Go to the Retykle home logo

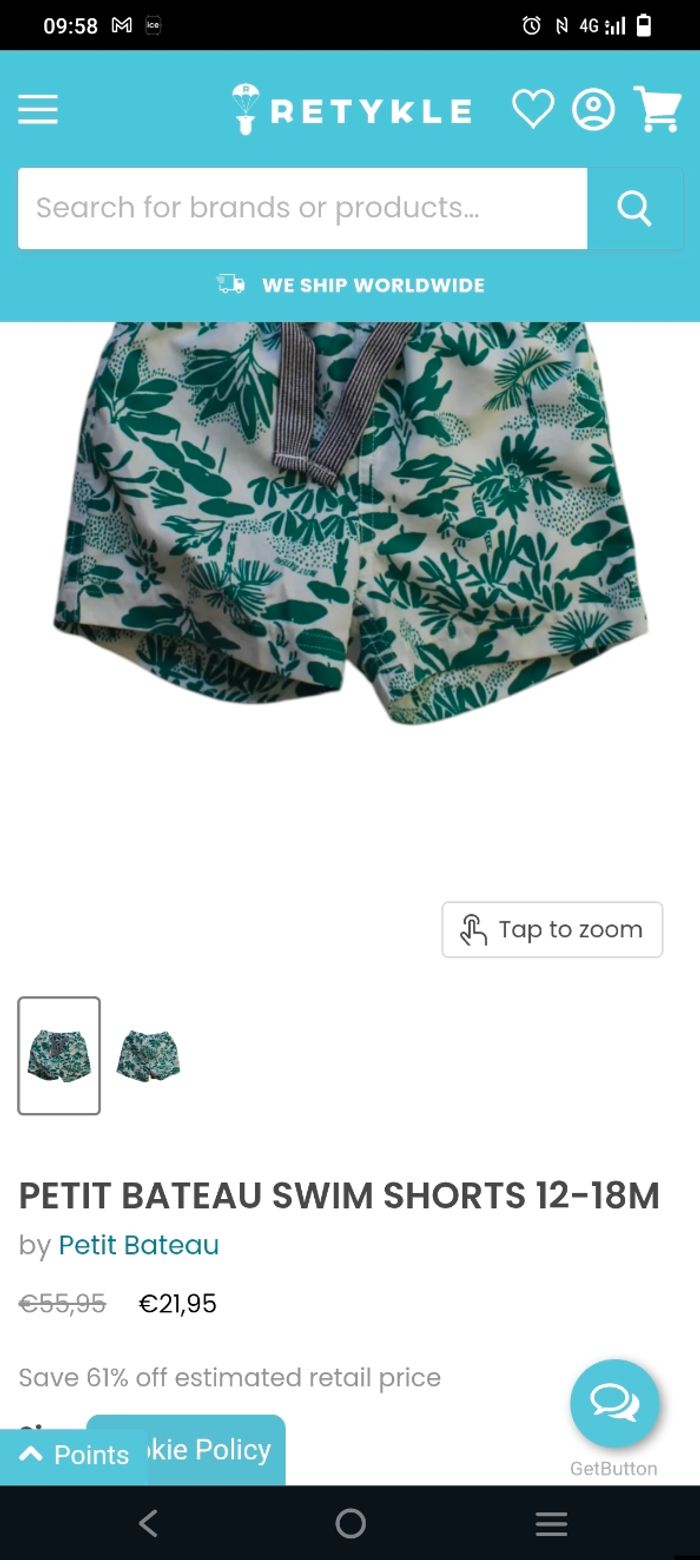[x=351, y=109]
